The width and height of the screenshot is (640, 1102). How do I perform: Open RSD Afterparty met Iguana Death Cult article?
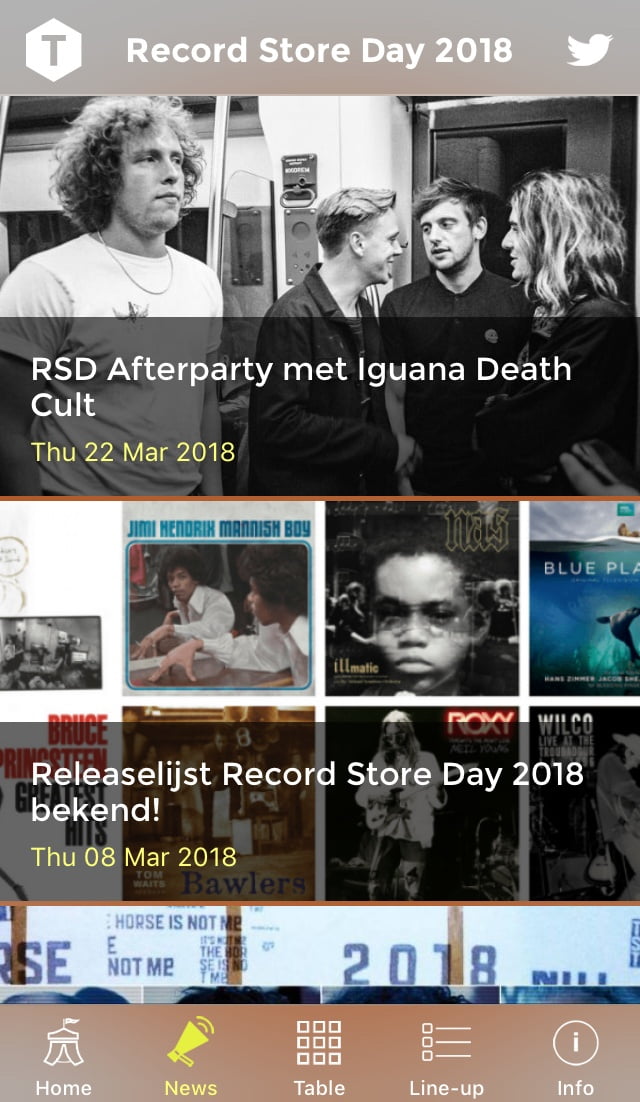click(x=320, y=296)
